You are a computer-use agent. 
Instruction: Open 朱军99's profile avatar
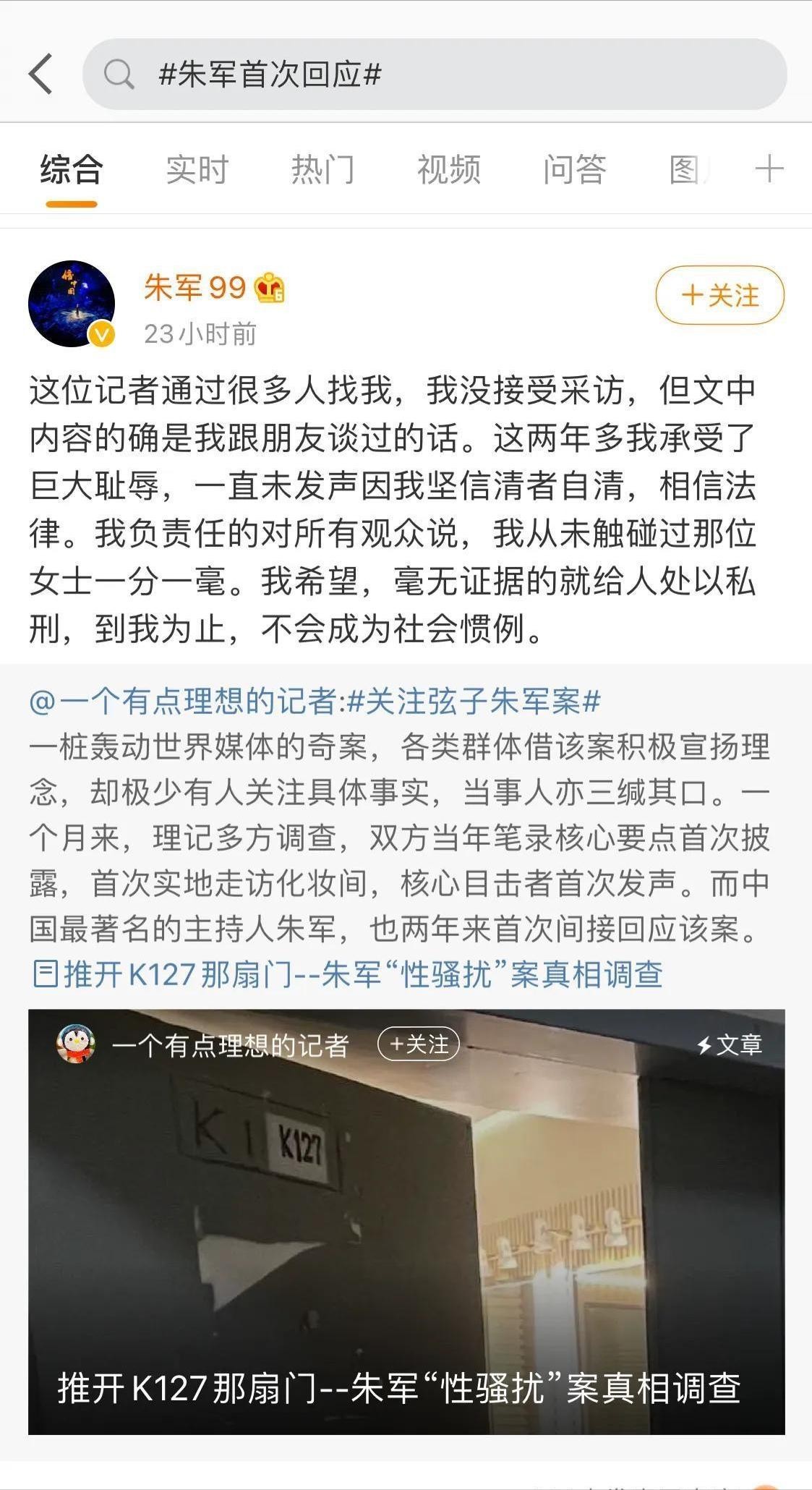tap(72, 304)
